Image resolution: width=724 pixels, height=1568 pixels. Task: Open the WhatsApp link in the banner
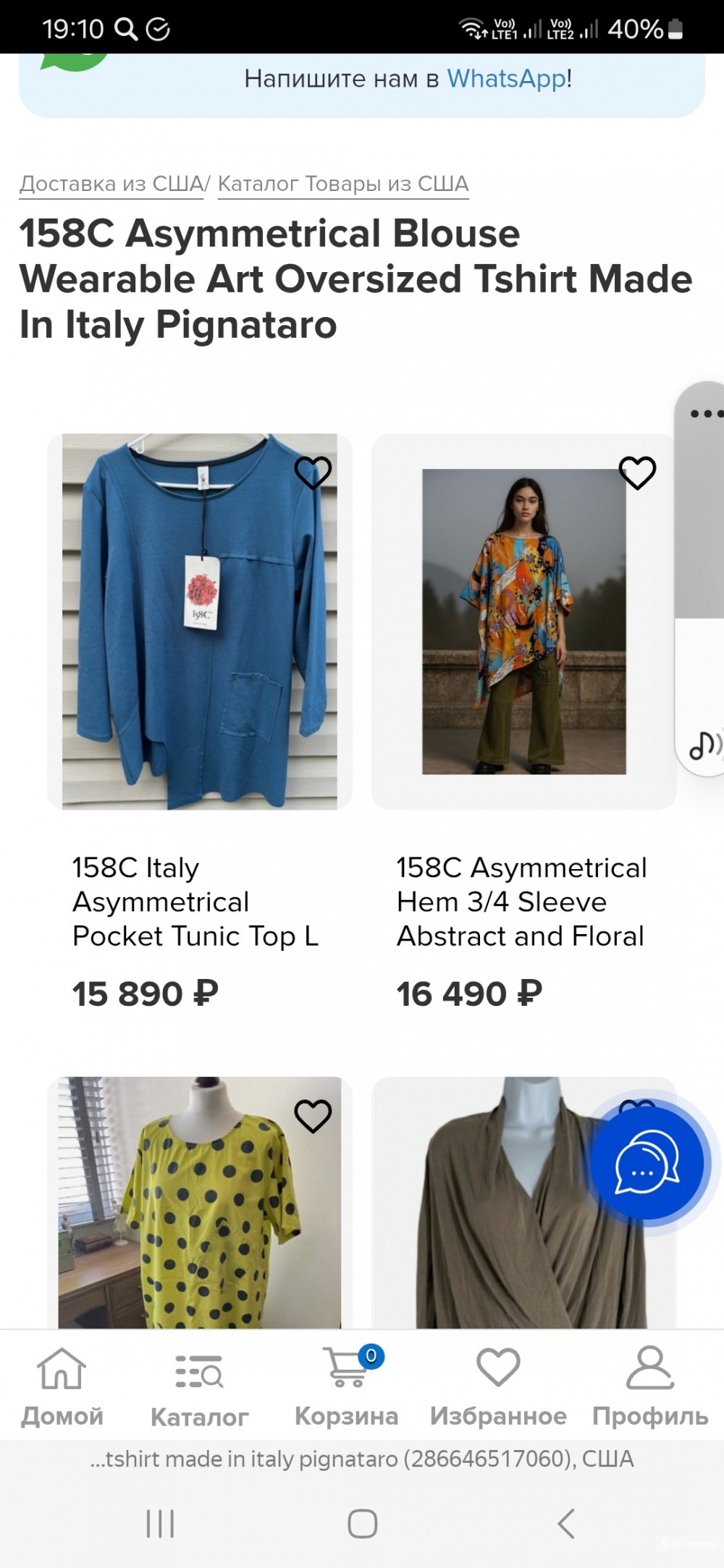[x=506, y=78]
